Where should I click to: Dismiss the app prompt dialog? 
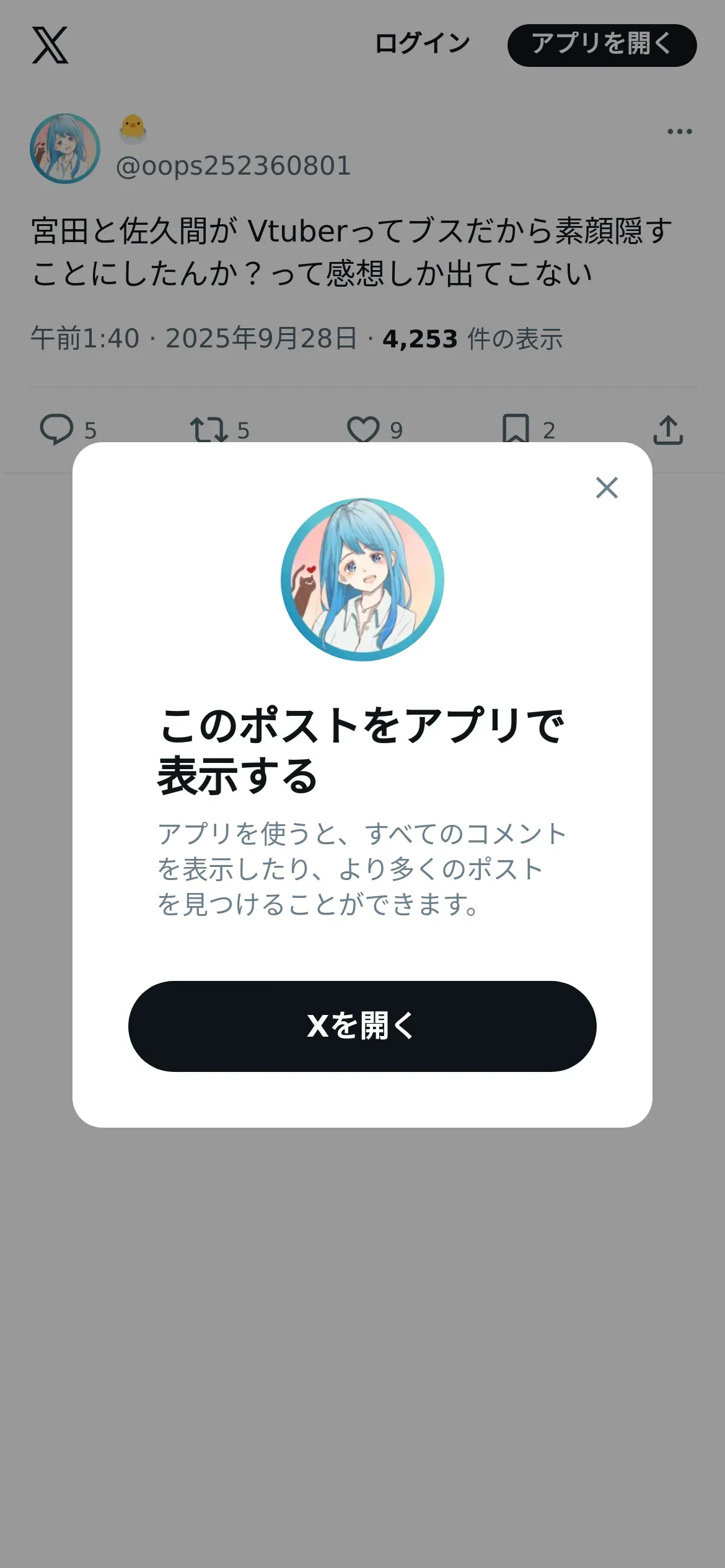tap(607, 488)
